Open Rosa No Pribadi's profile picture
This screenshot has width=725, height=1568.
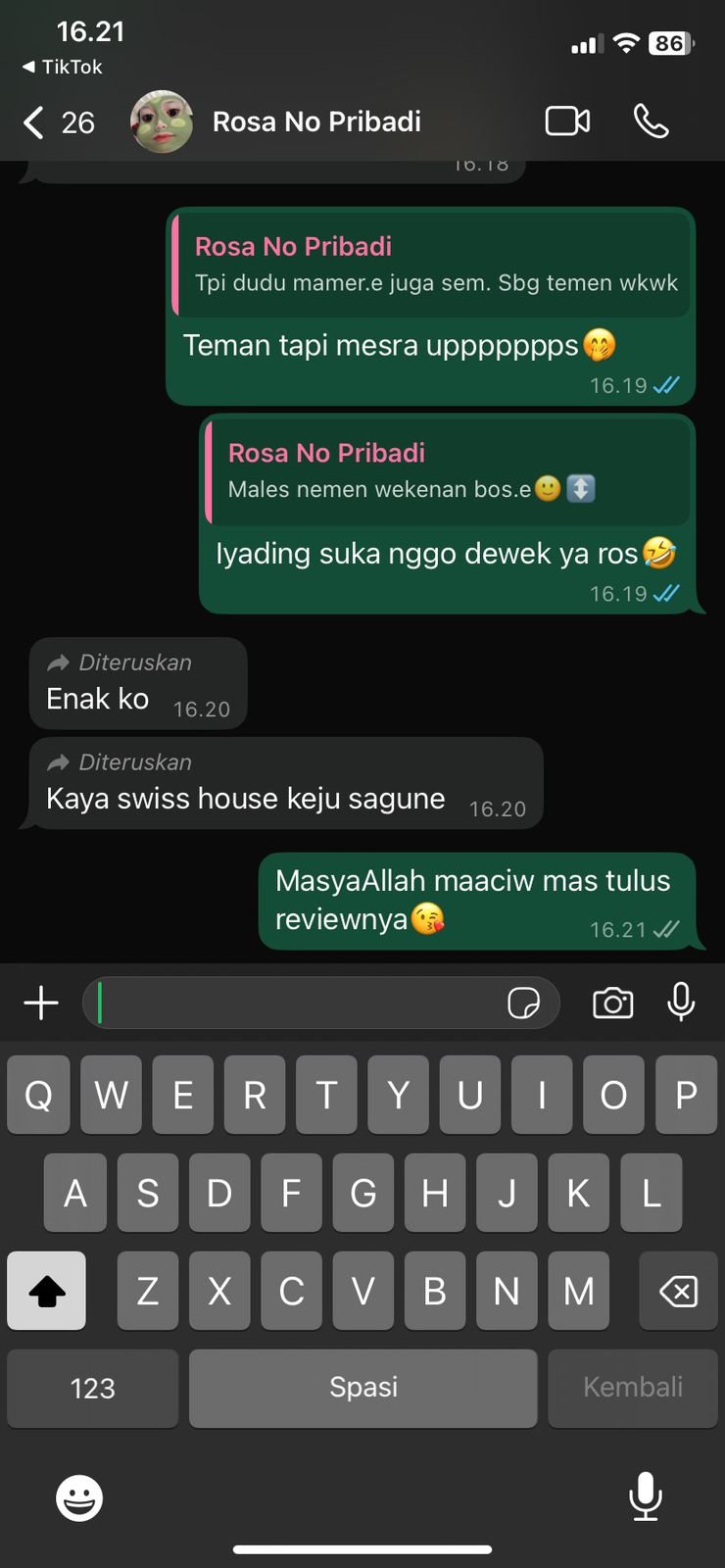pyautogui.click(x=162, y=121)
